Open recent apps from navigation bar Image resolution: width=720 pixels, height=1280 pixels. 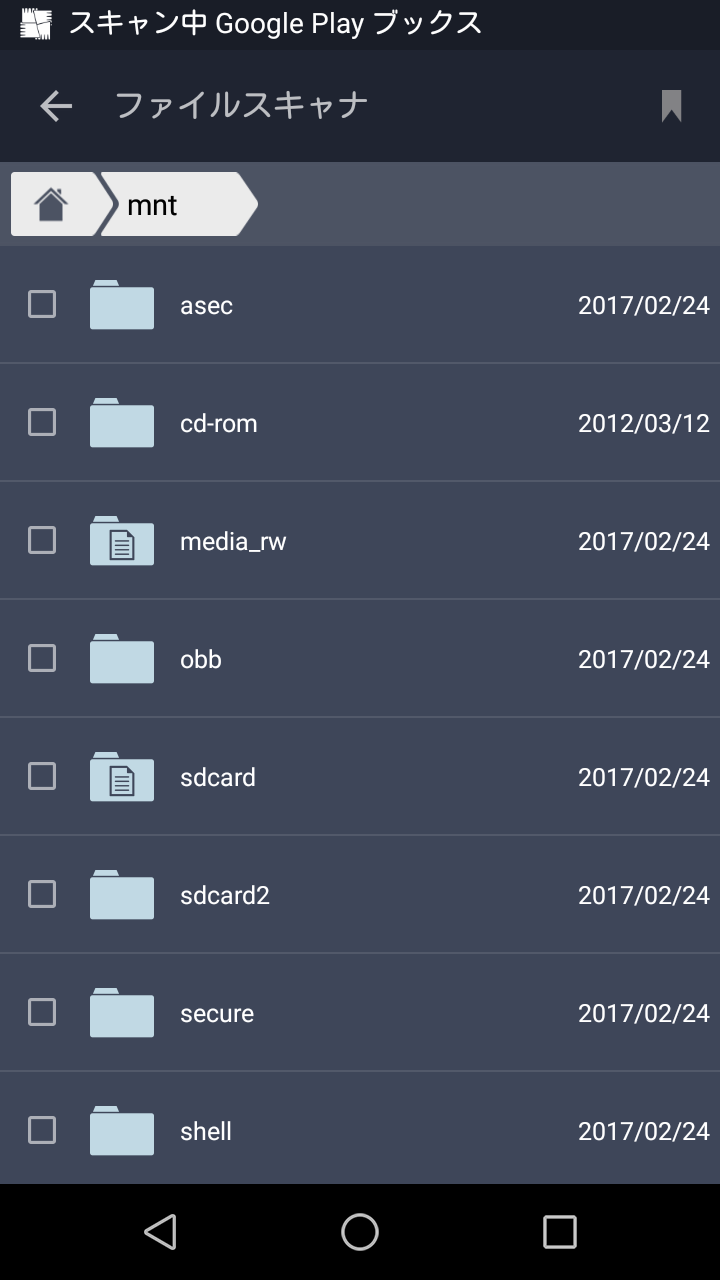[x=560, y=1232]
